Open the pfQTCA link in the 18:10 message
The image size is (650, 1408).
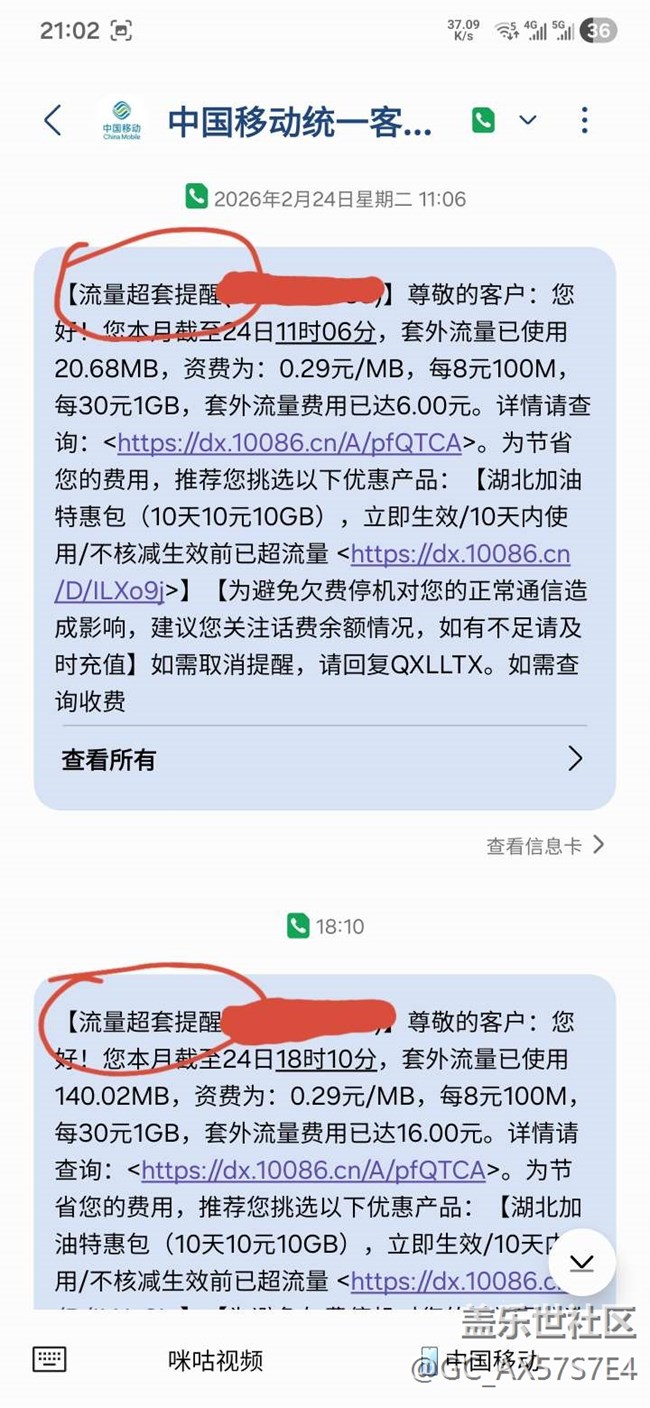tap(312, 1170)
